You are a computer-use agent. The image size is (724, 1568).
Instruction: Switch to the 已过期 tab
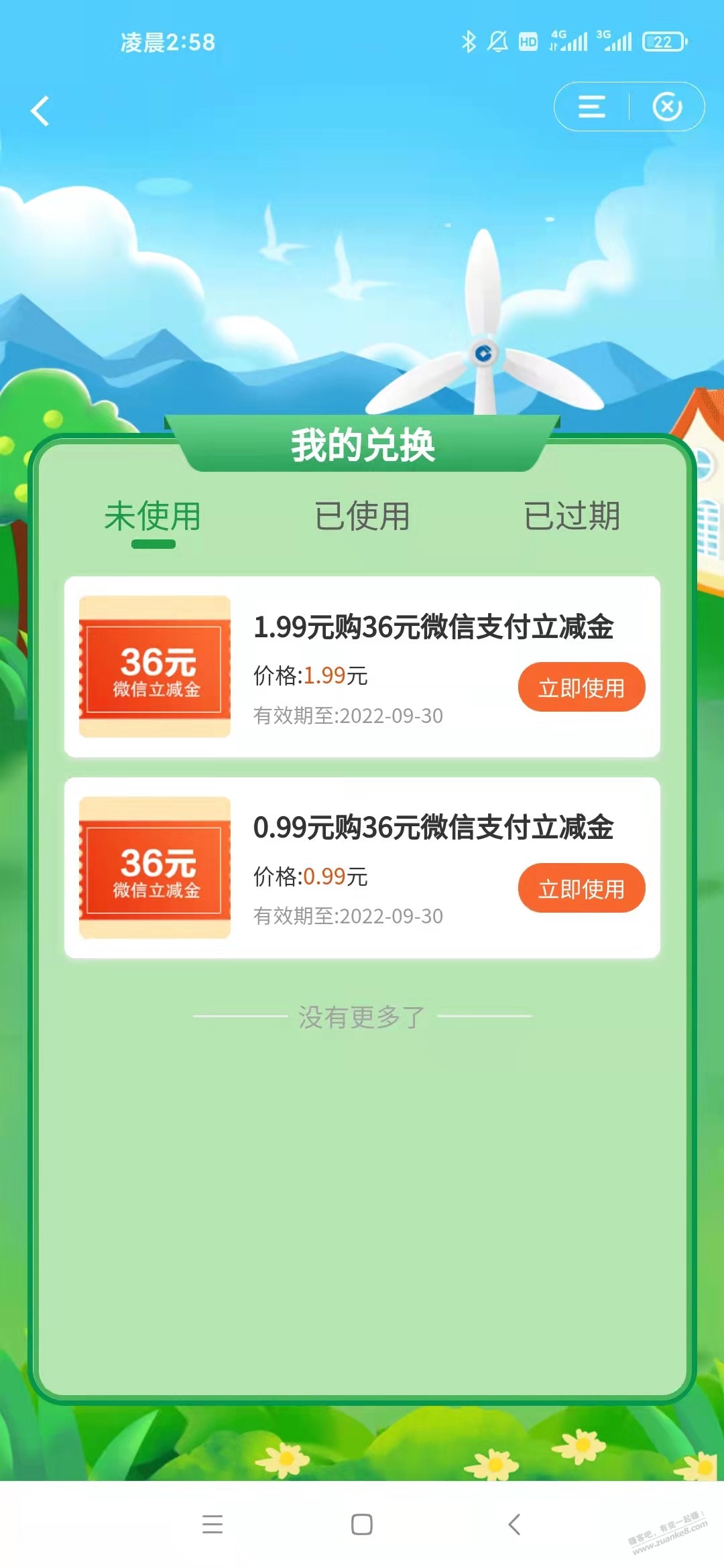572,517
